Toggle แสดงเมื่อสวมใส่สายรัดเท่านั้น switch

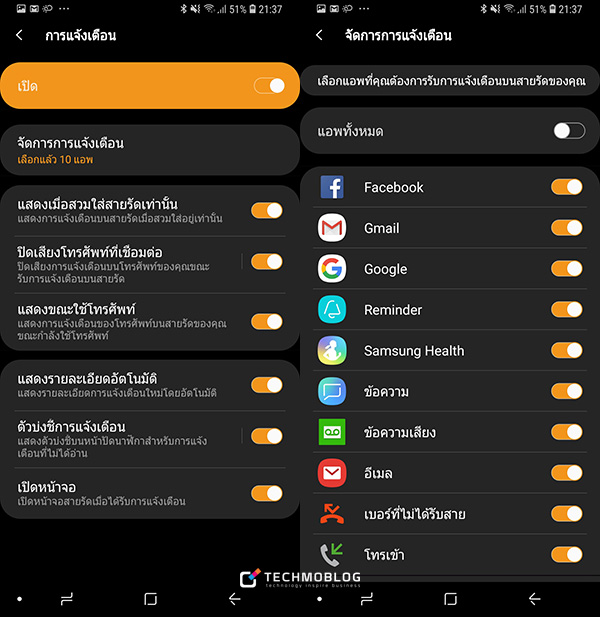point(266,210)
